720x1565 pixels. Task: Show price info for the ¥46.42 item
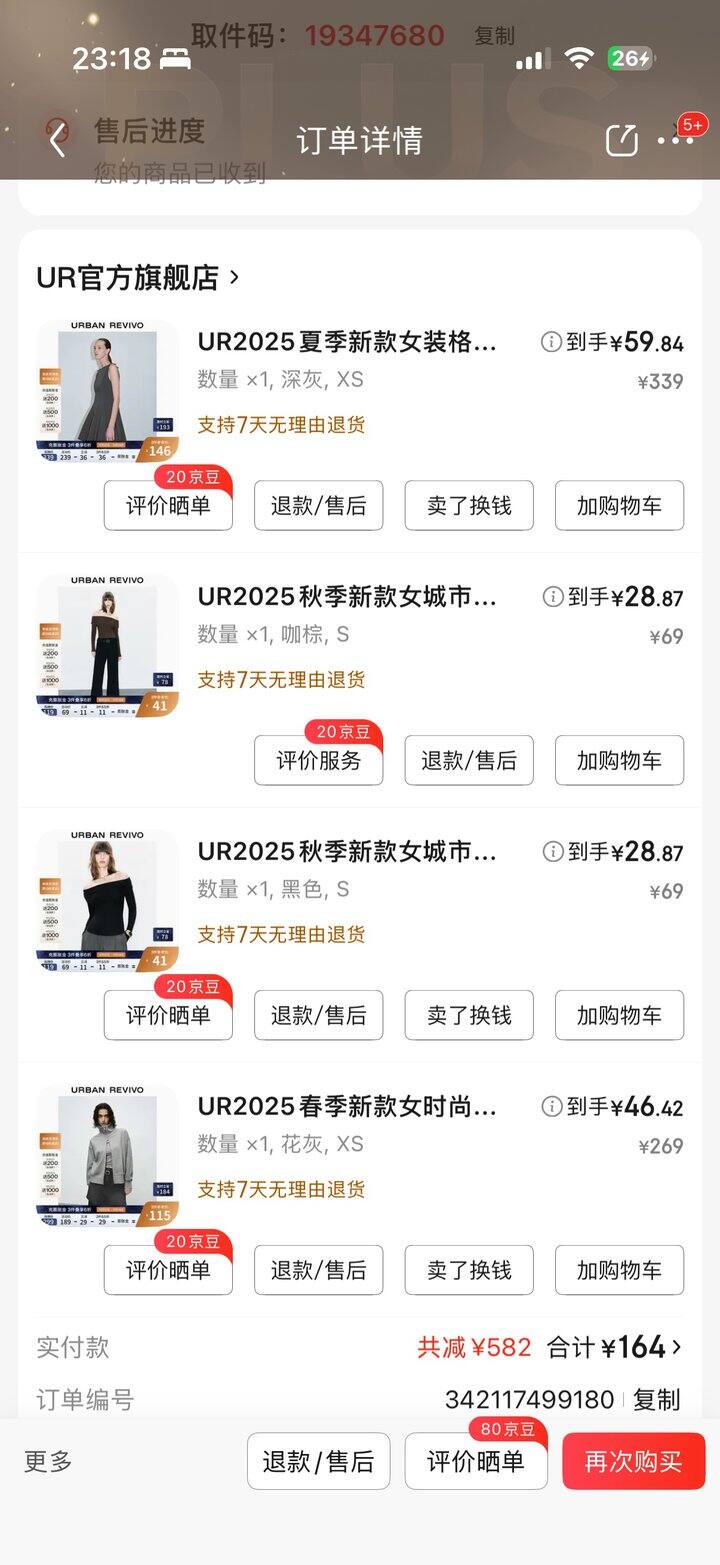tap(552, 1107)
